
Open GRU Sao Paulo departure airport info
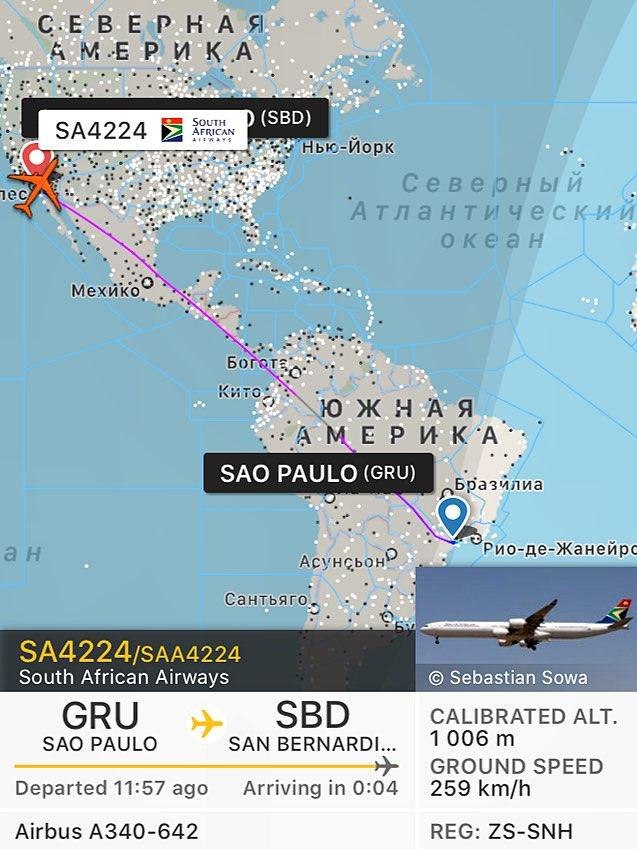tap(100, 727)
